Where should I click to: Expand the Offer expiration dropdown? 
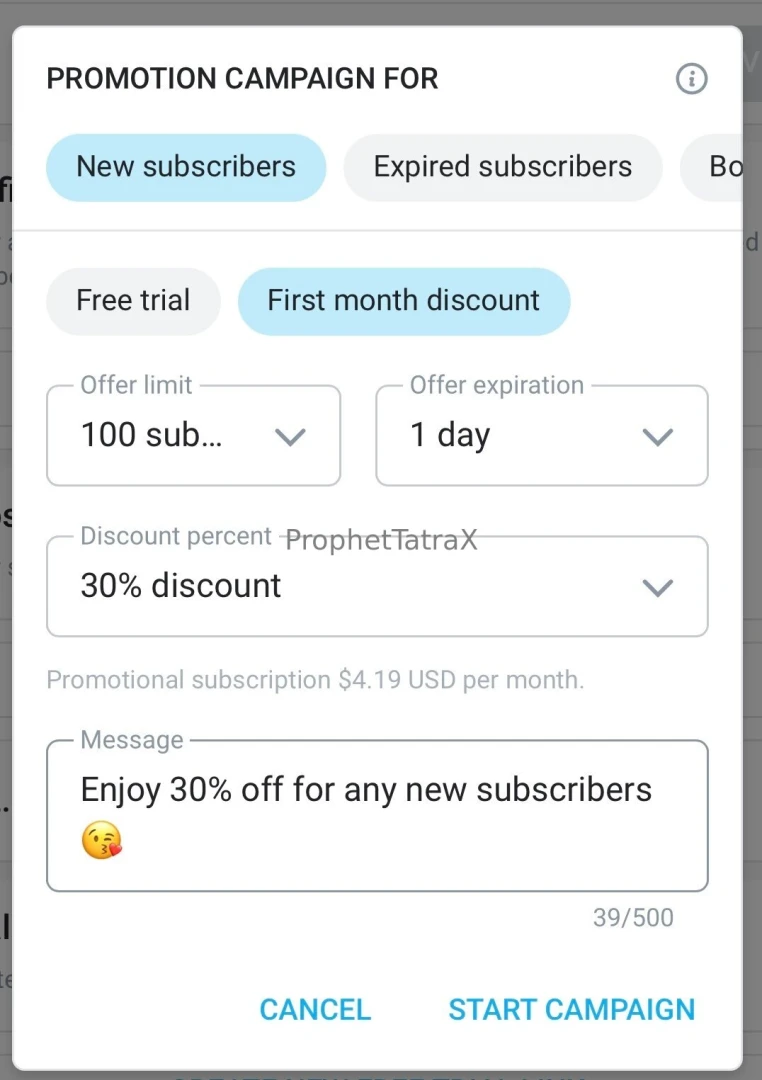point(541,436)
